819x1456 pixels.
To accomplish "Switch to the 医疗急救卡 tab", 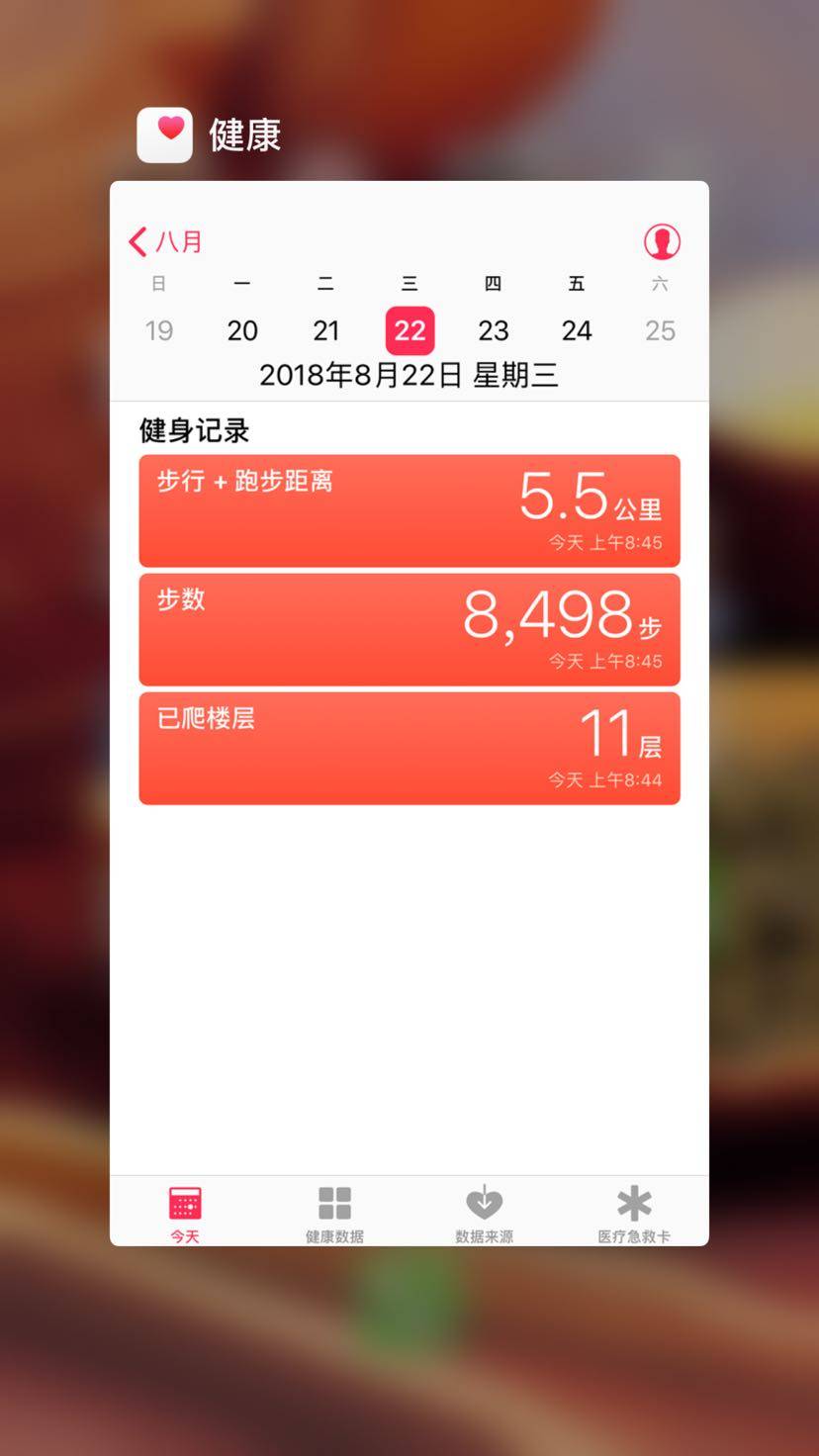I will point(634,1214).
